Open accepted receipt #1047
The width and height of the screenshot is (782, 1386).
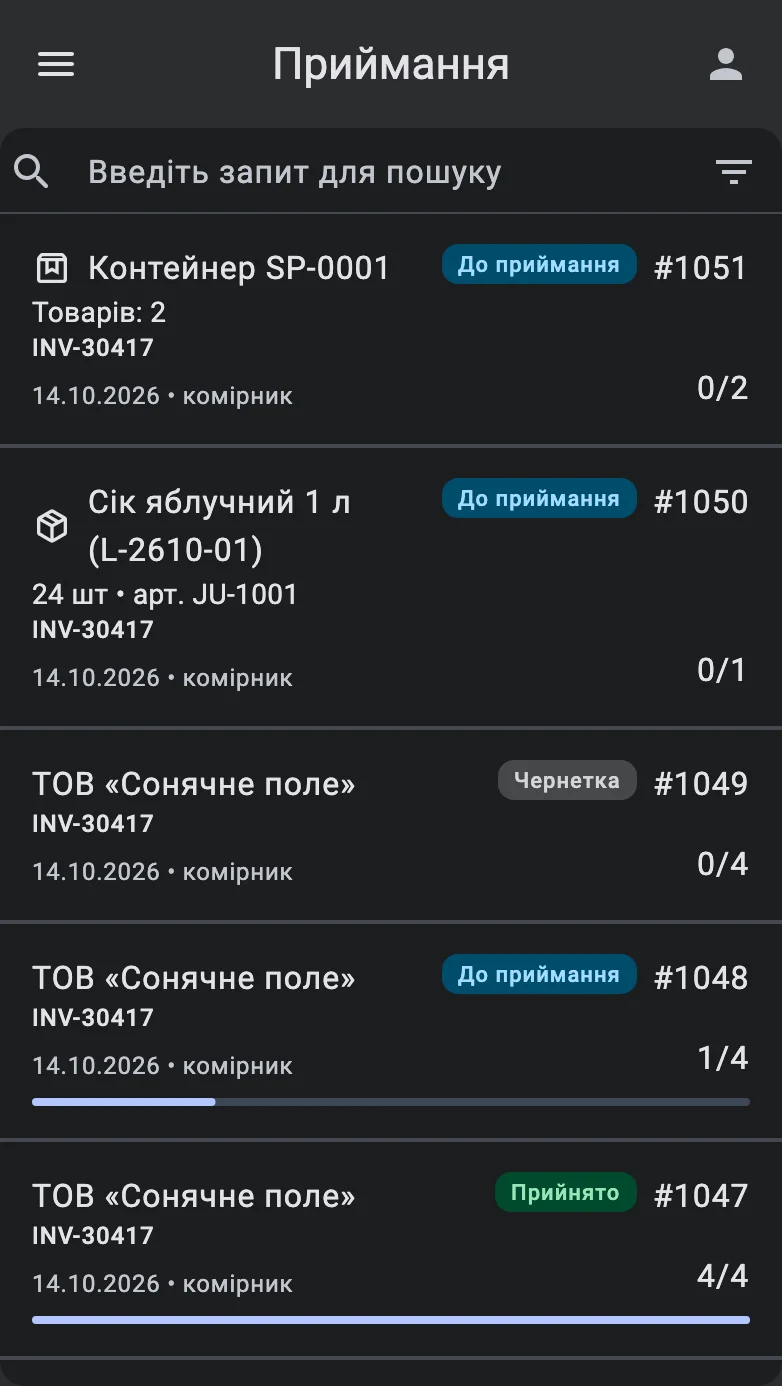pos(391,1249)
